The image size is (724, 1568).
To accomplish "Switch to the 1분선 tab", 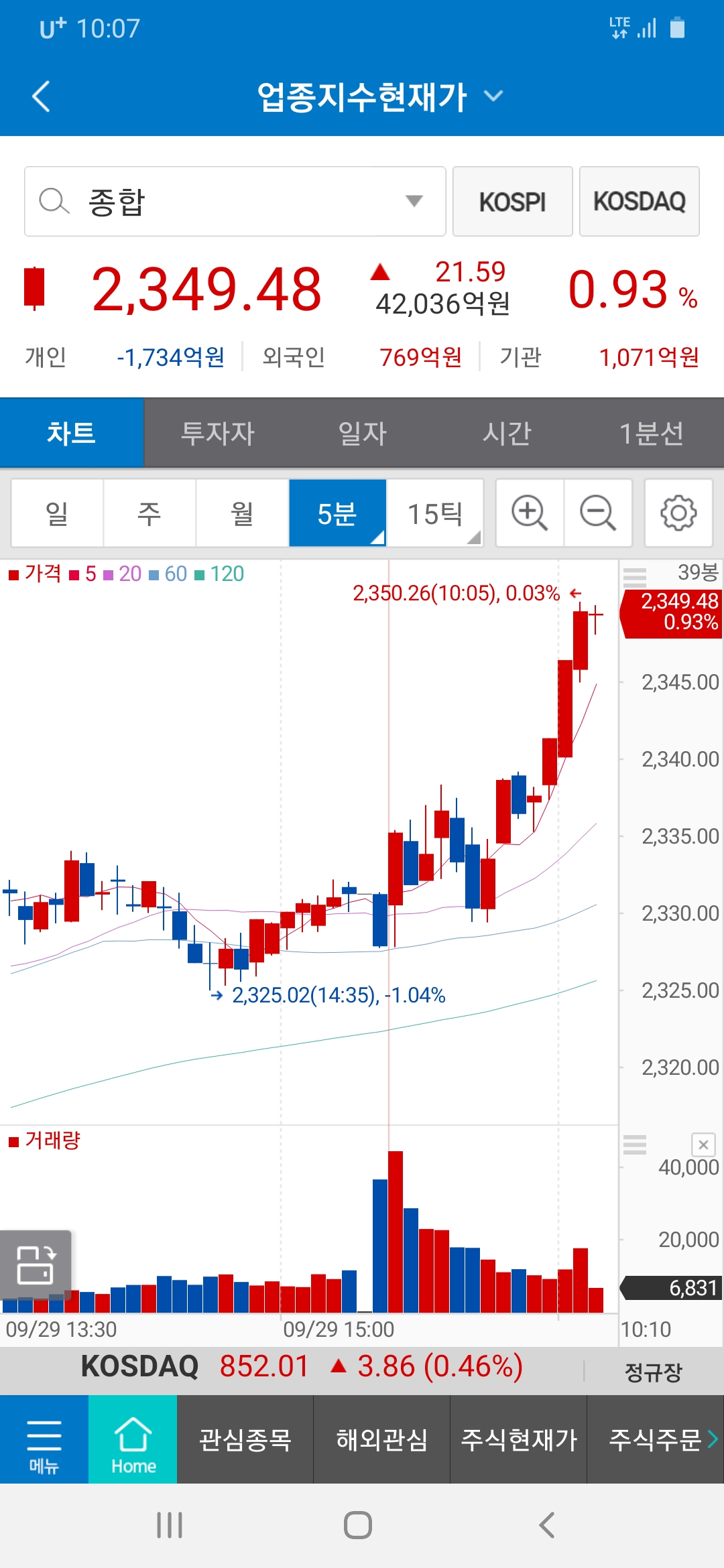I will click(x=650, y=433).
